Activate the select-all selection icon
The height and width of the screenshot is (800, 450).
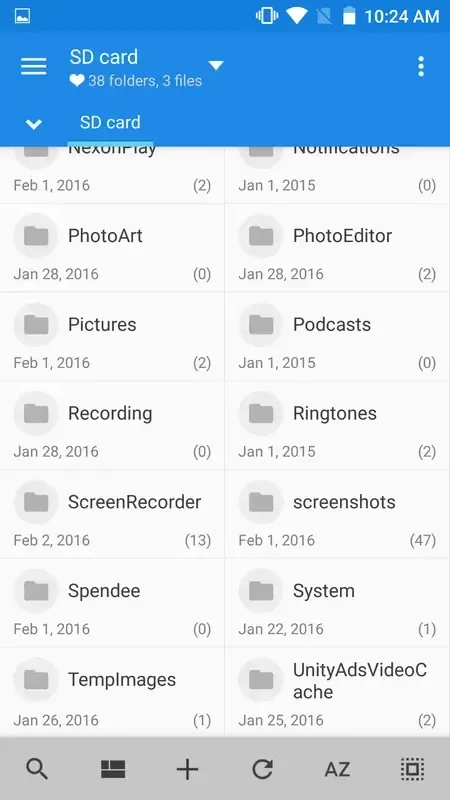point(412,769)
